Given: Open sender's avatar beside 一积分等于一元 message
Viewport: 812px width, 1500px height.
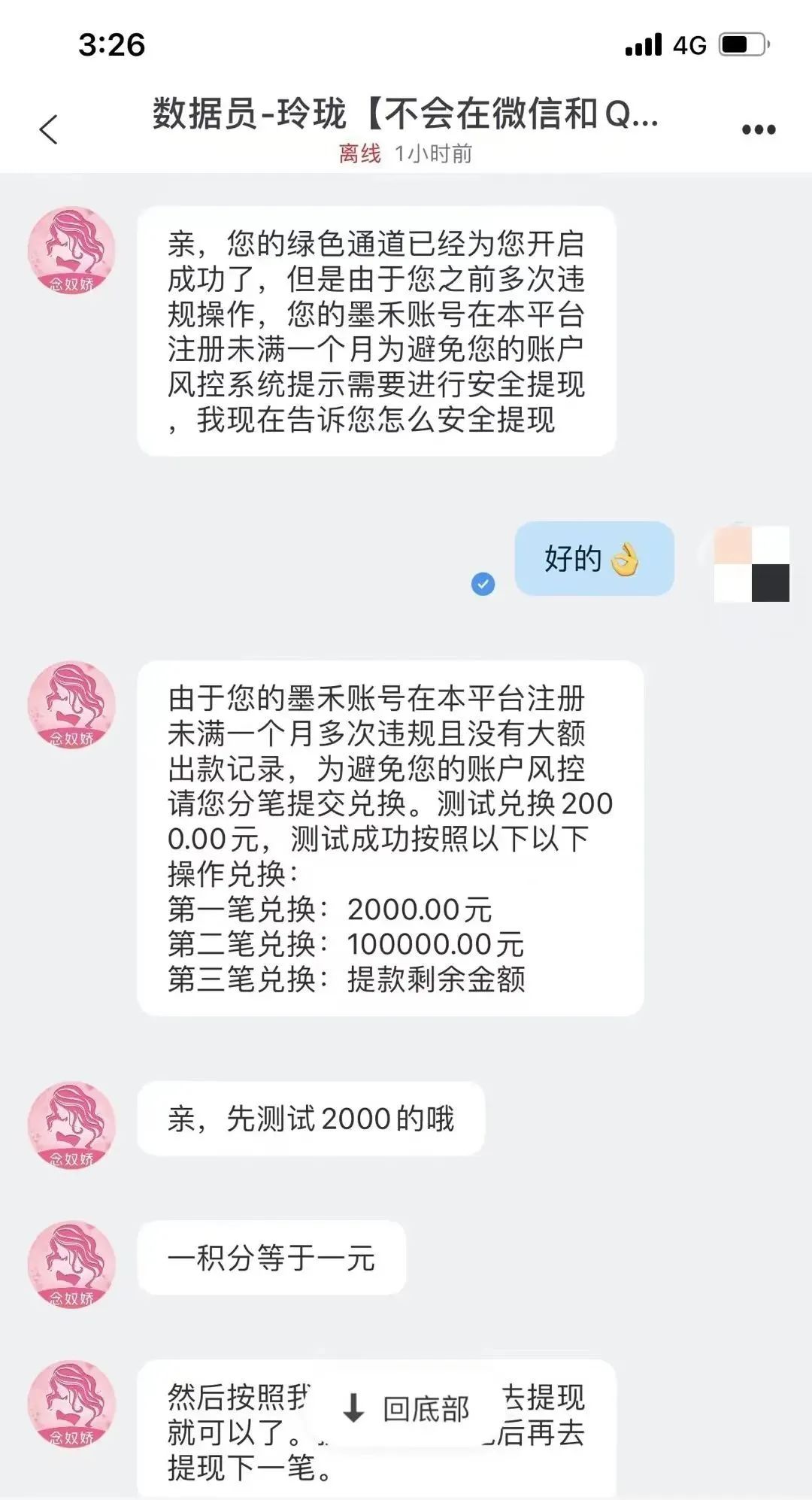Looking at the screenshot, I should pyautogui.click(x=71, y=1263).
